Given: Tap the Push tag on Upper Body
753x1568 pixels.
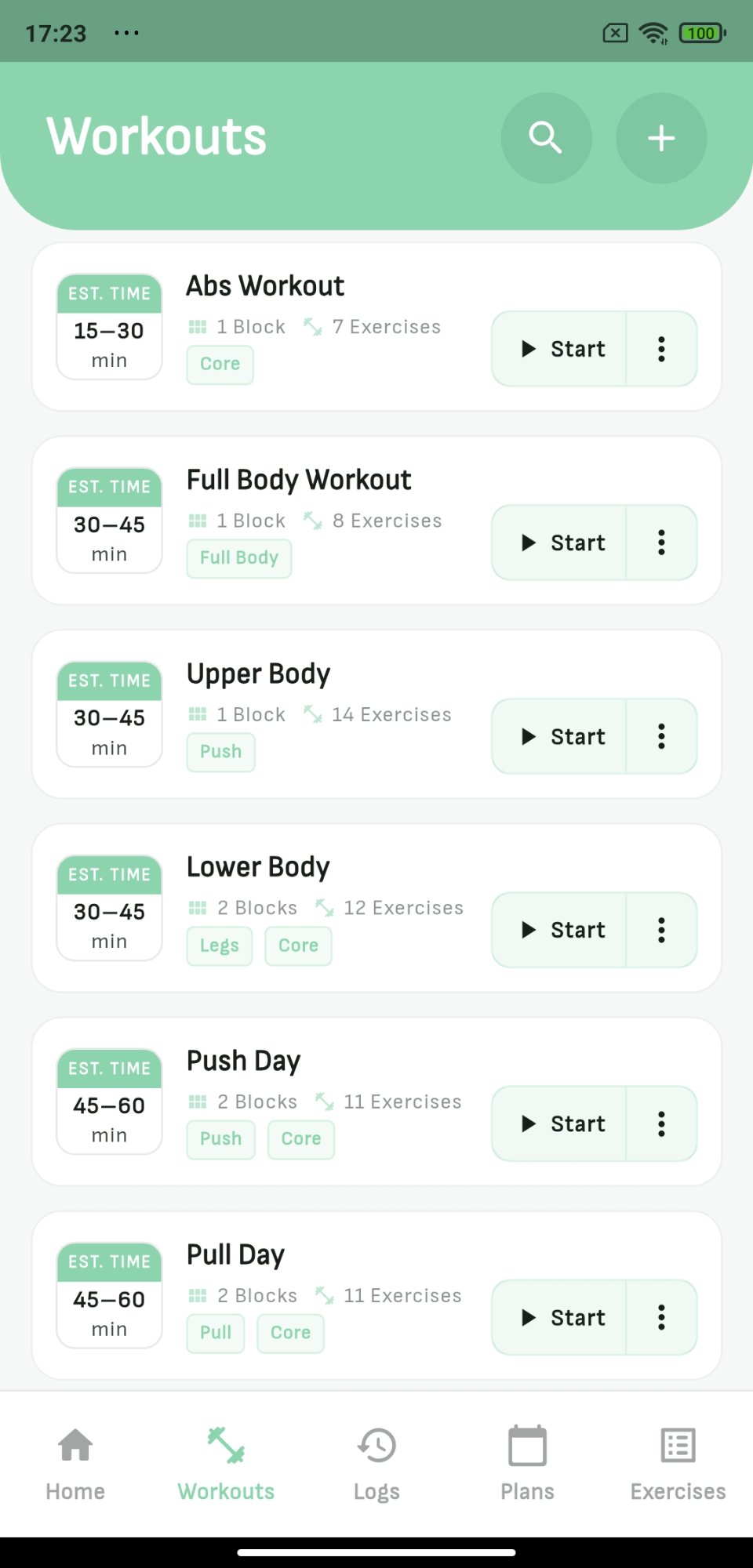Looking at the screenshot, I should (220, 751).
